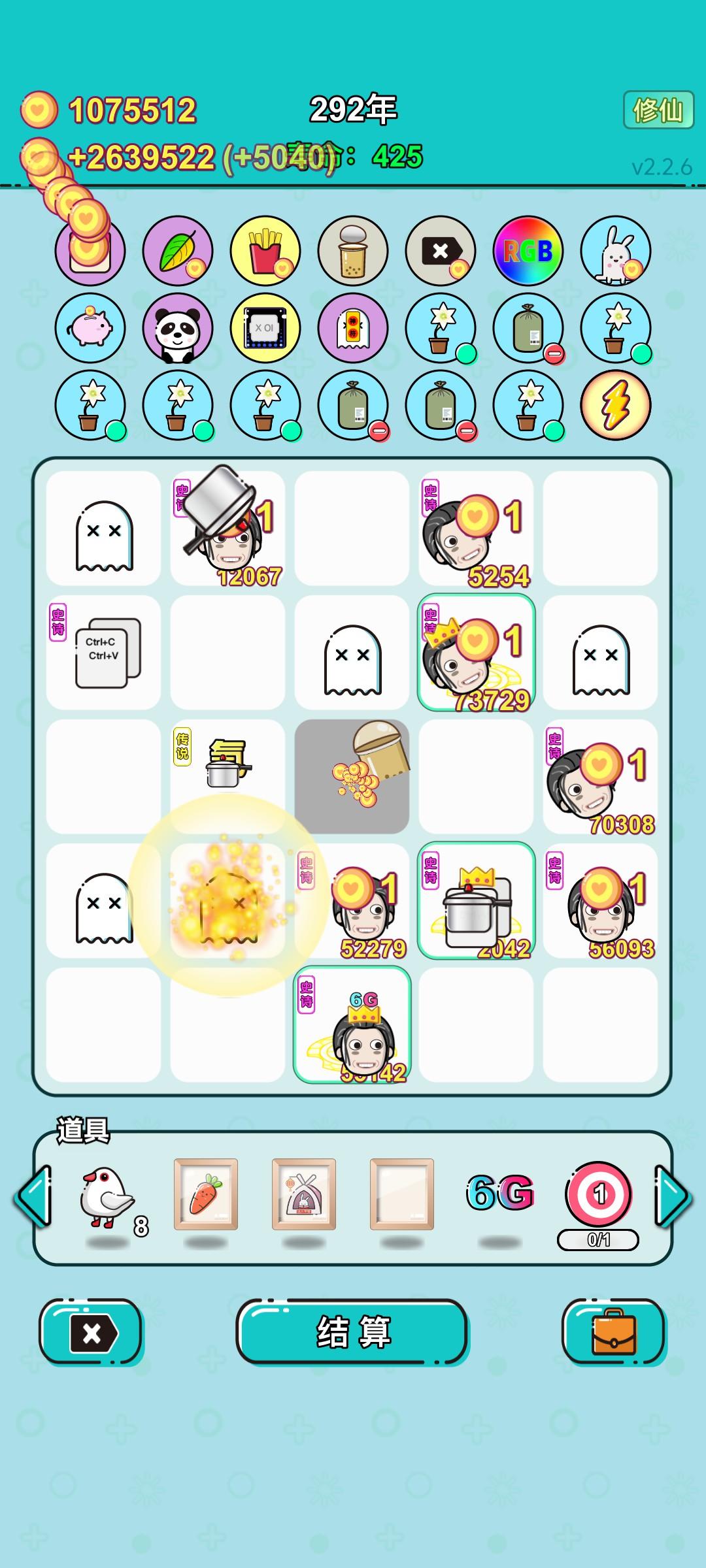Toggle the flower pot buff with green dot
The width and height of the screenshot is (706, 1568).
[x=439, y=329]
